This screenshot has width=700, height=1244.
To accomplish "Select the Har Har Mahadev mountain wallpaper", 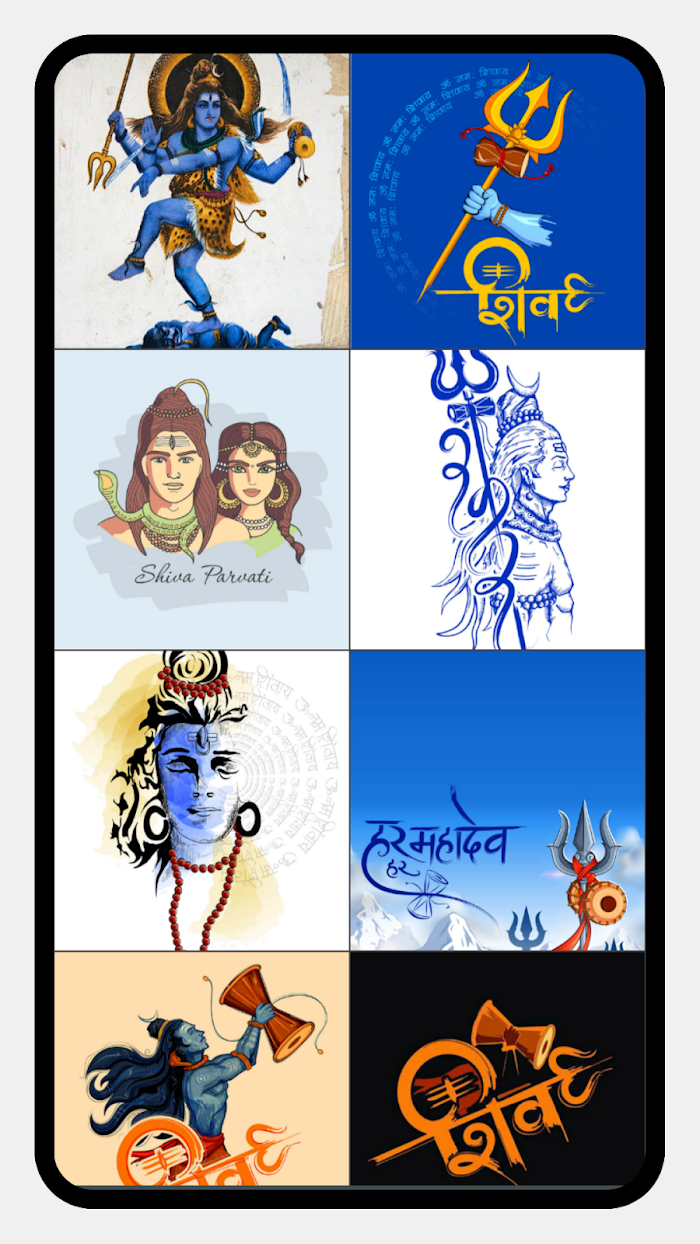I will [x=498, y=801].
